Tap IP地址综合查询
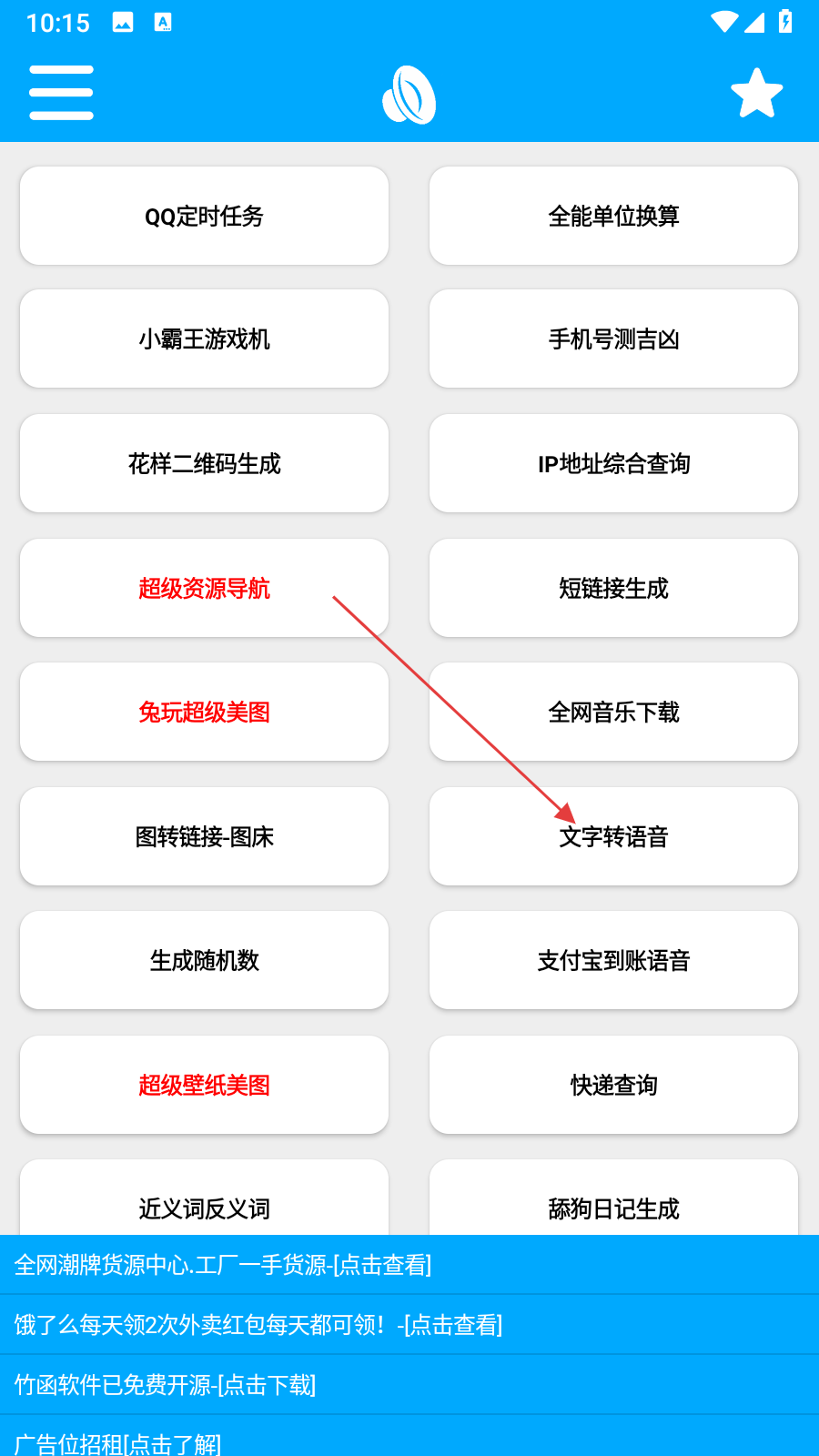The height and width of the screenshot is (1456, 819). coord(613,463)
